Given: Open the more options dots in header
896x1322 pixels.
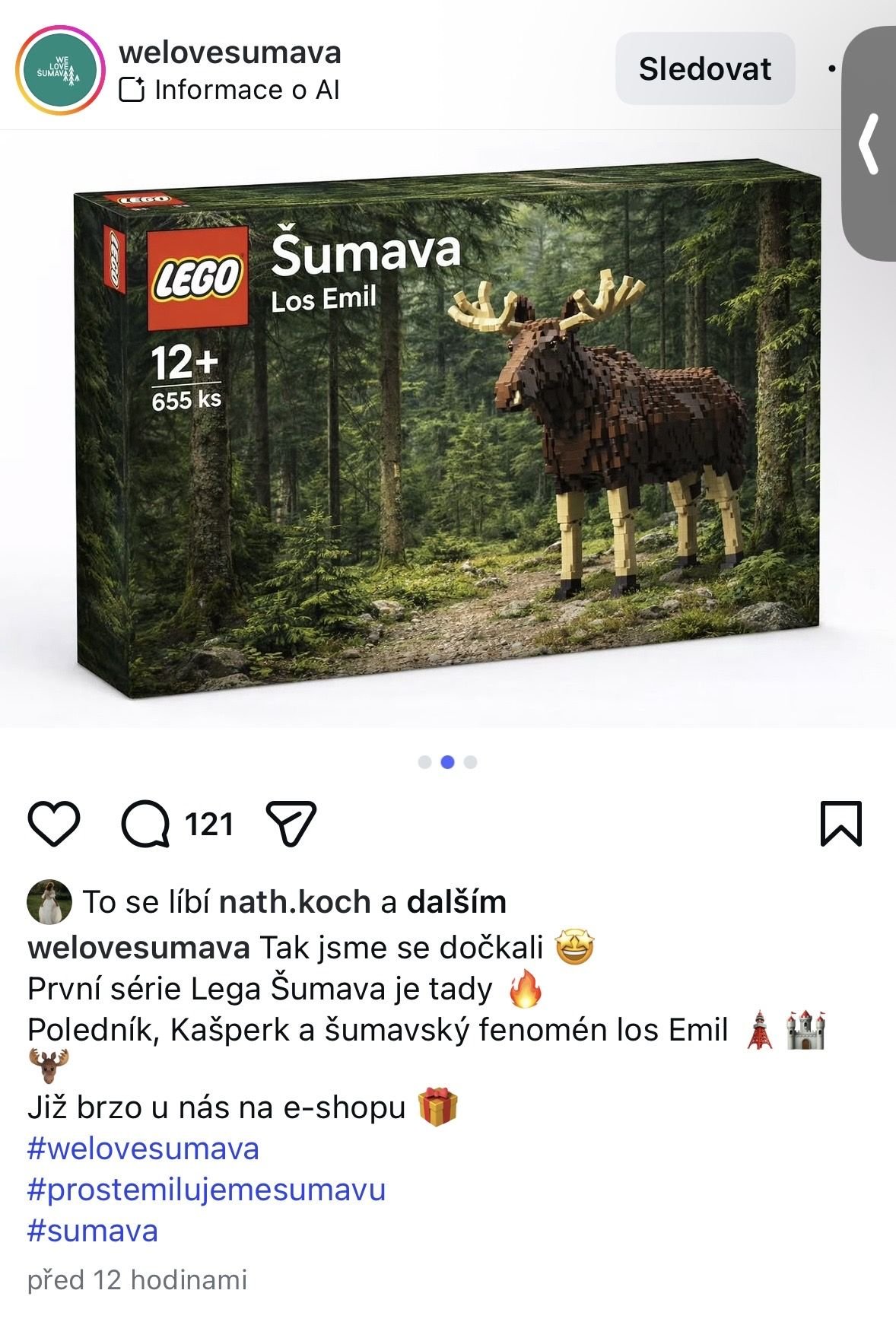Looking at the screenshot, I should 831,69.
